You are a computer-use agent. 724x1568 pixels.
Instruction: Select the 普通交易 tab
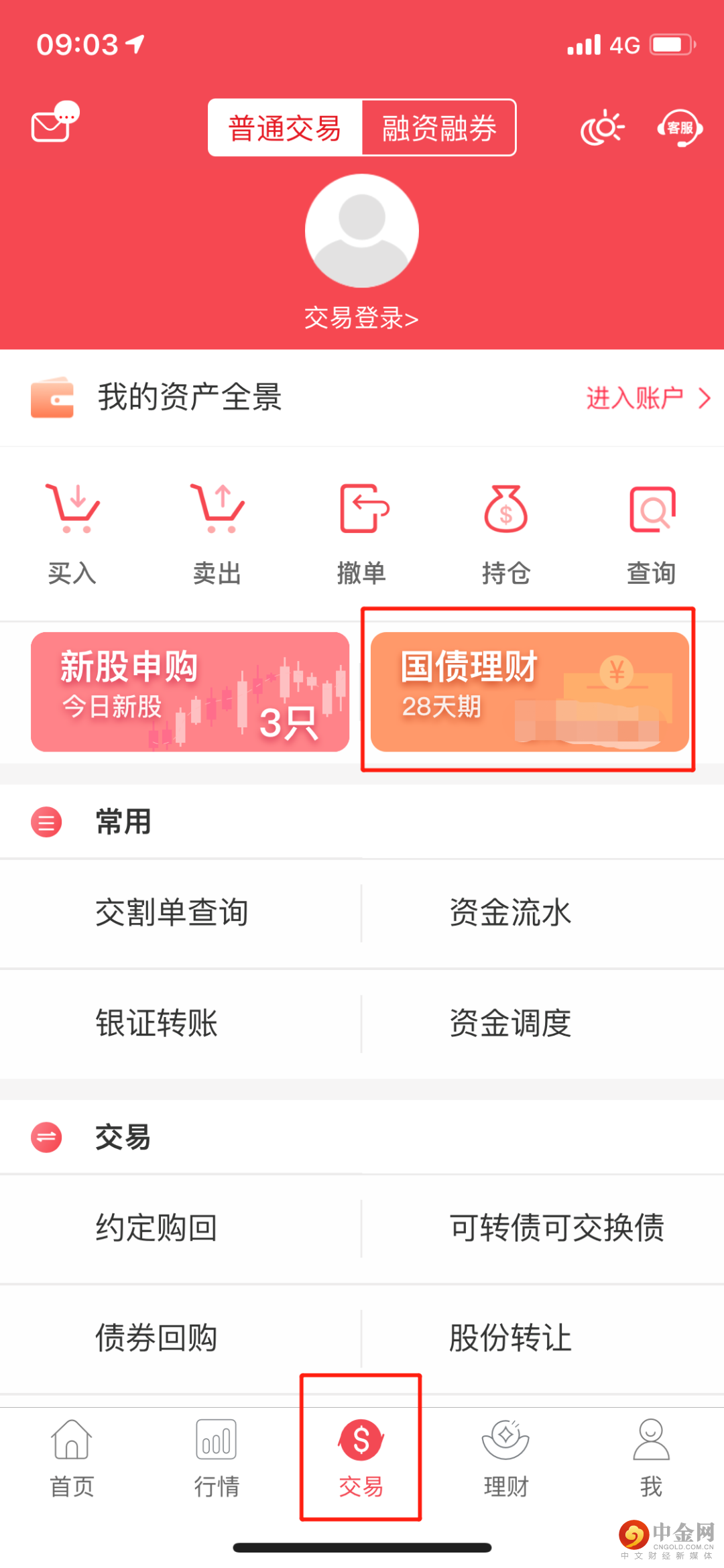[x=286, y=128]
